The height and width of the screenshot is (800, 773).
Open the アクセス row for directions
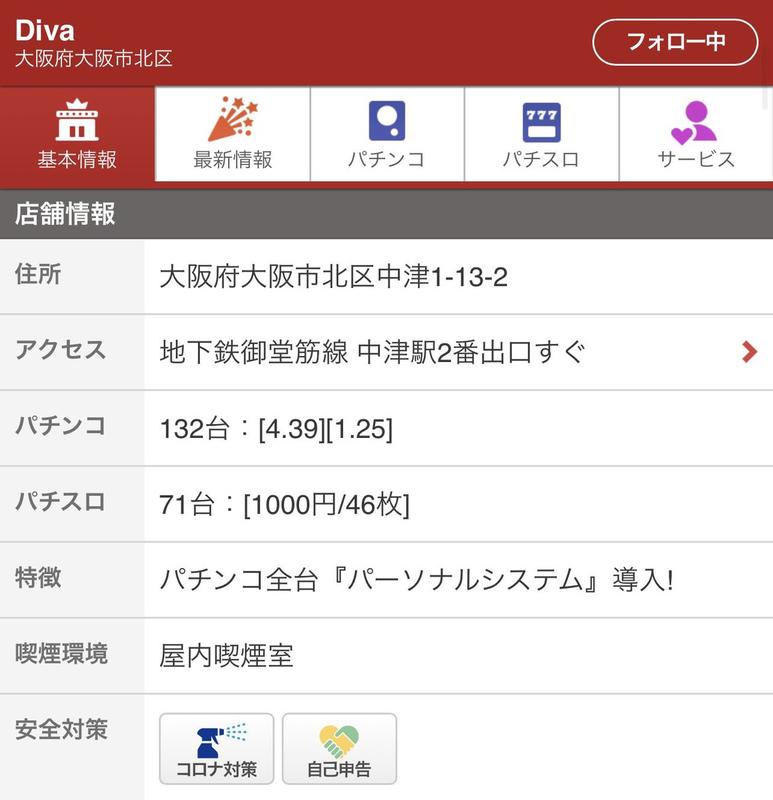pyautogui.click(x=458, y=352)
